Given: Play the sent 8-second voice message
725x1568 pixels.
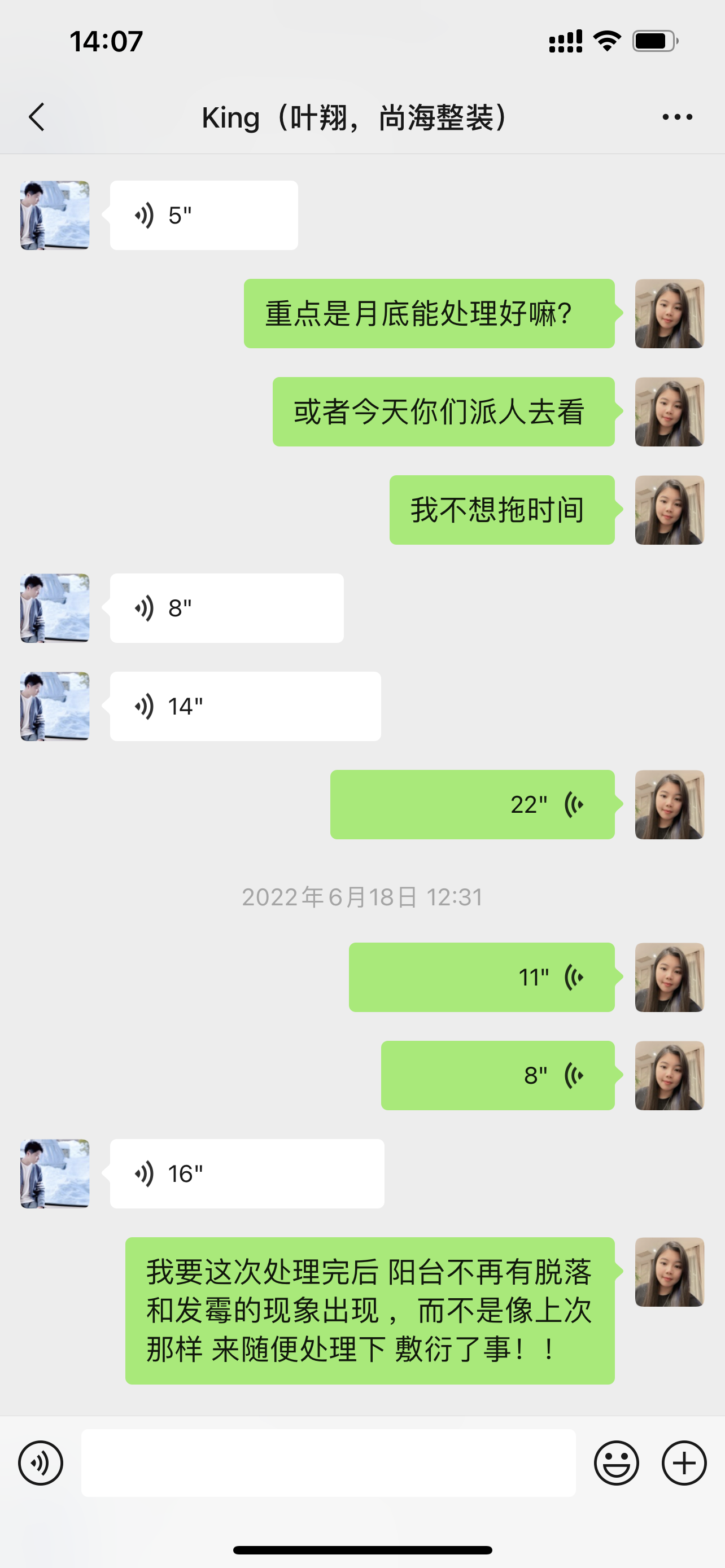Looking at the screenshot, I should pos(497,1076).
